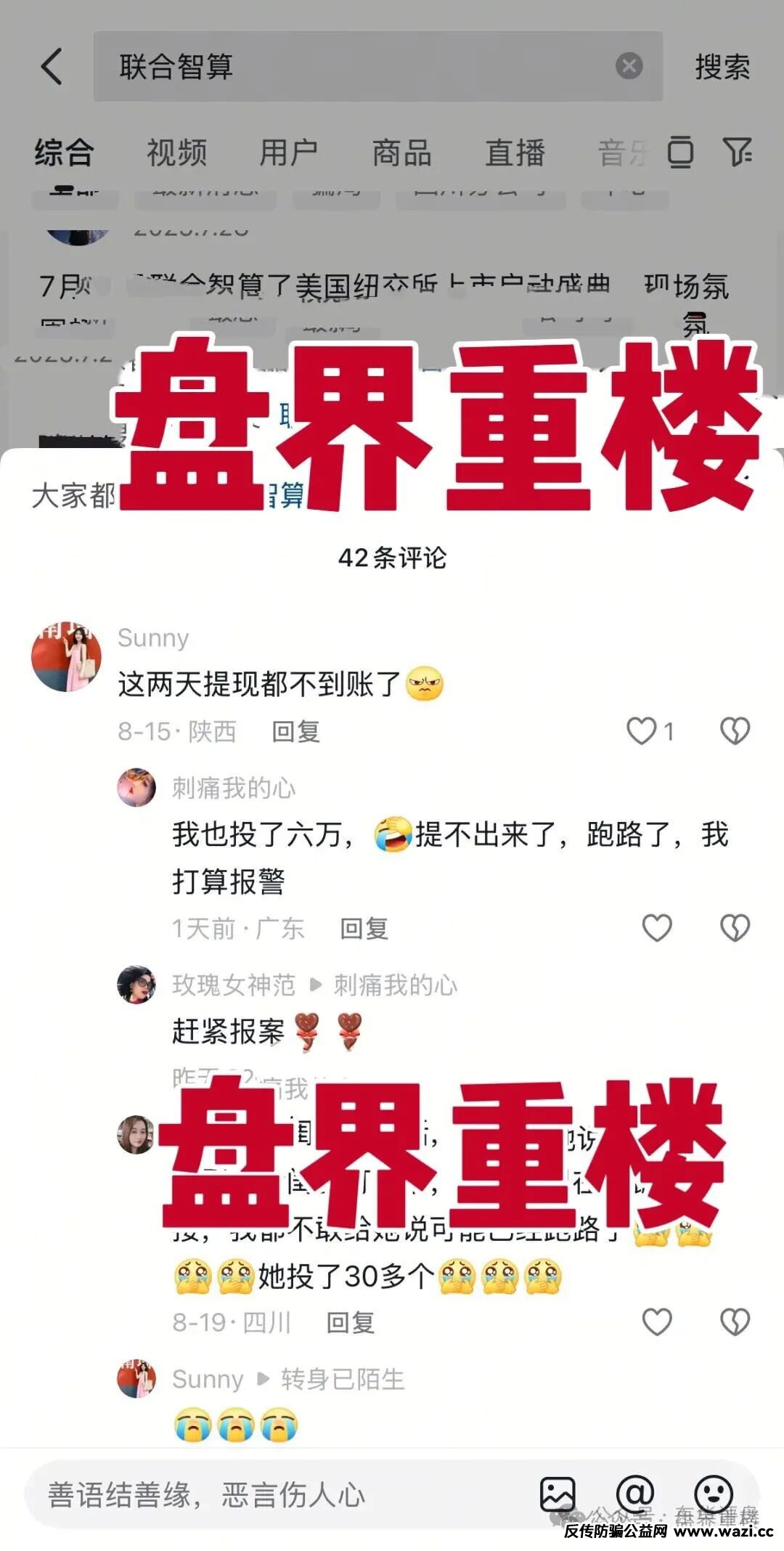Viewport: 784px width, 1551px height.
Task: Go back from search results
Action: pos(52,67)
